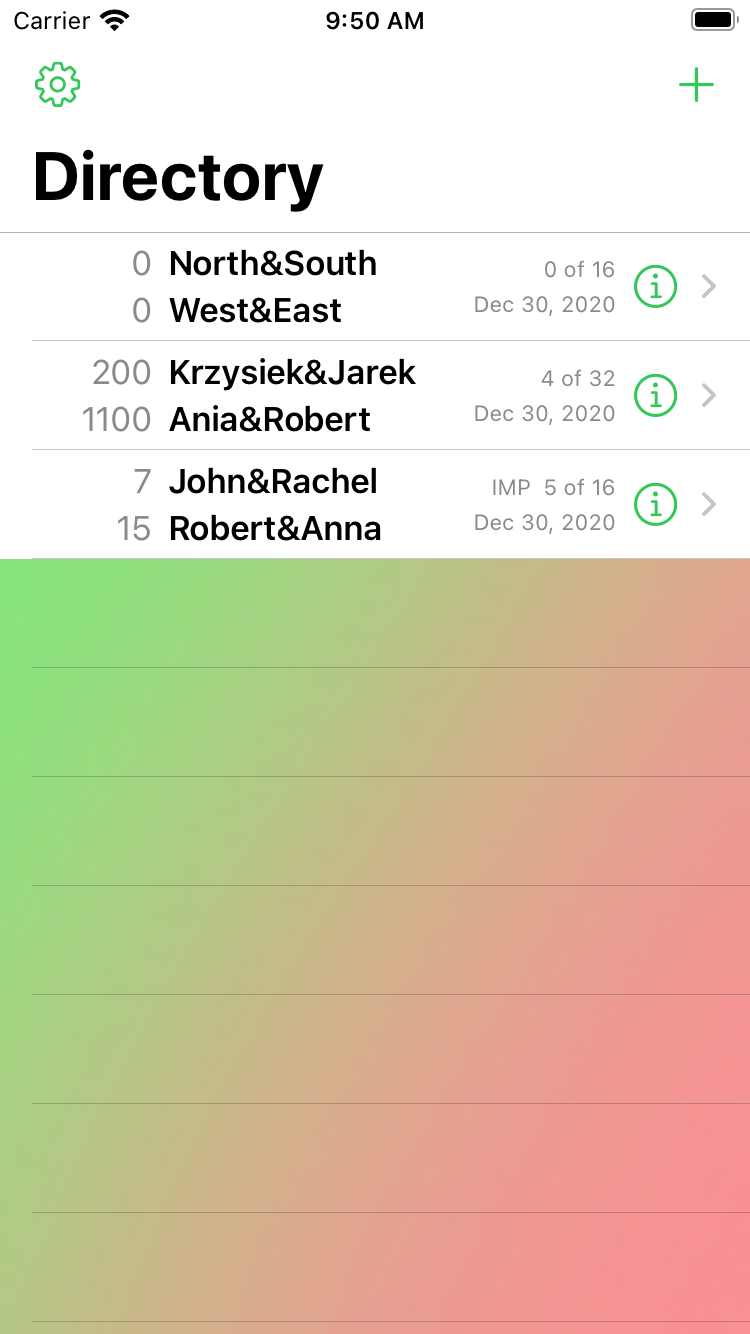Image resolution: width=750 pixels, height=1334 pixels.
Task: Open the settings gear
Action: tap(58, 85)
